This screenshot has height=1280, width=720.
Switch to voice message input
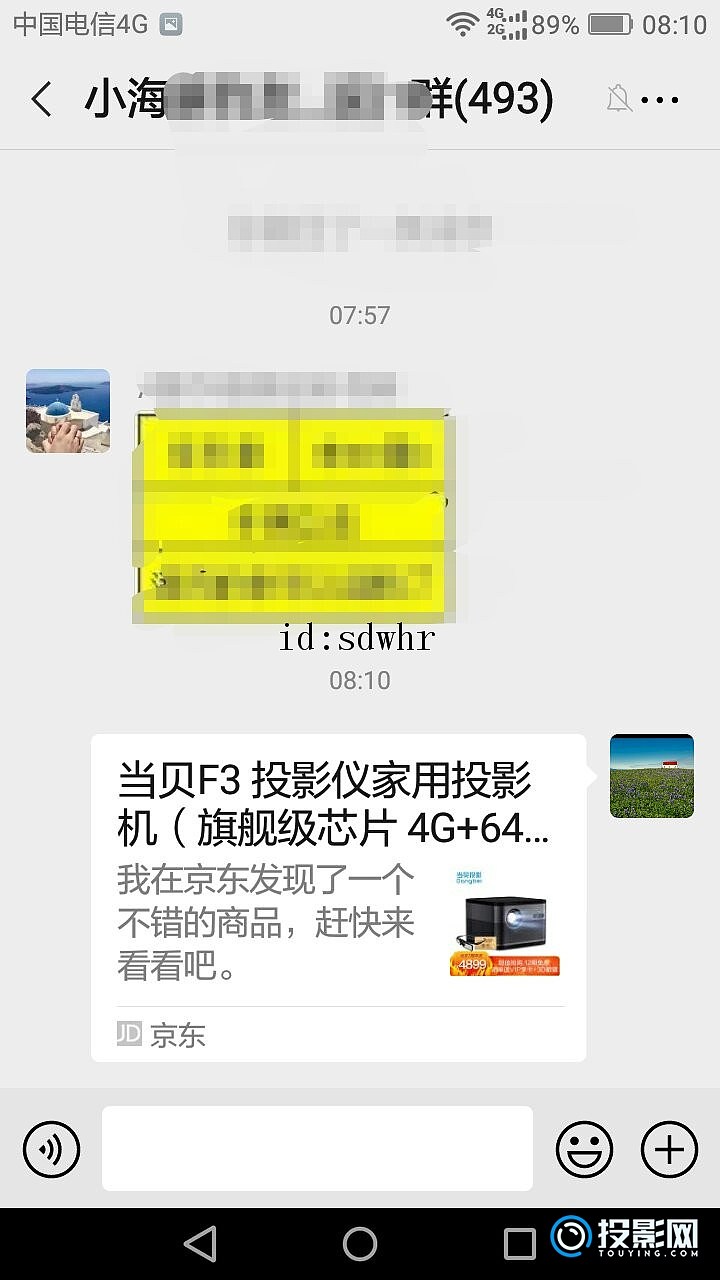[x=50, y=1148]
